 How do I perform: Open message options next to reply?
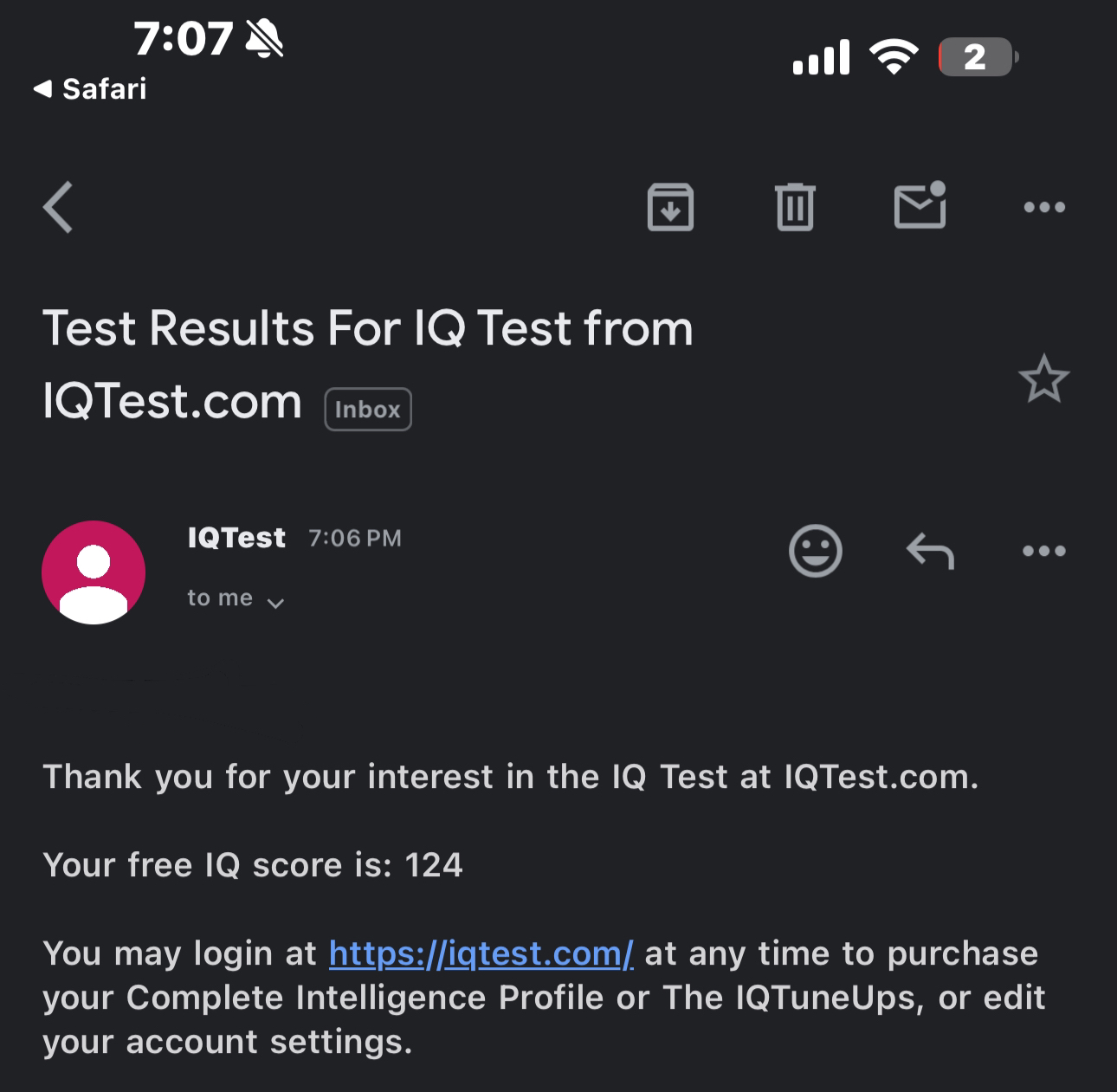(x=1043, y=551)
